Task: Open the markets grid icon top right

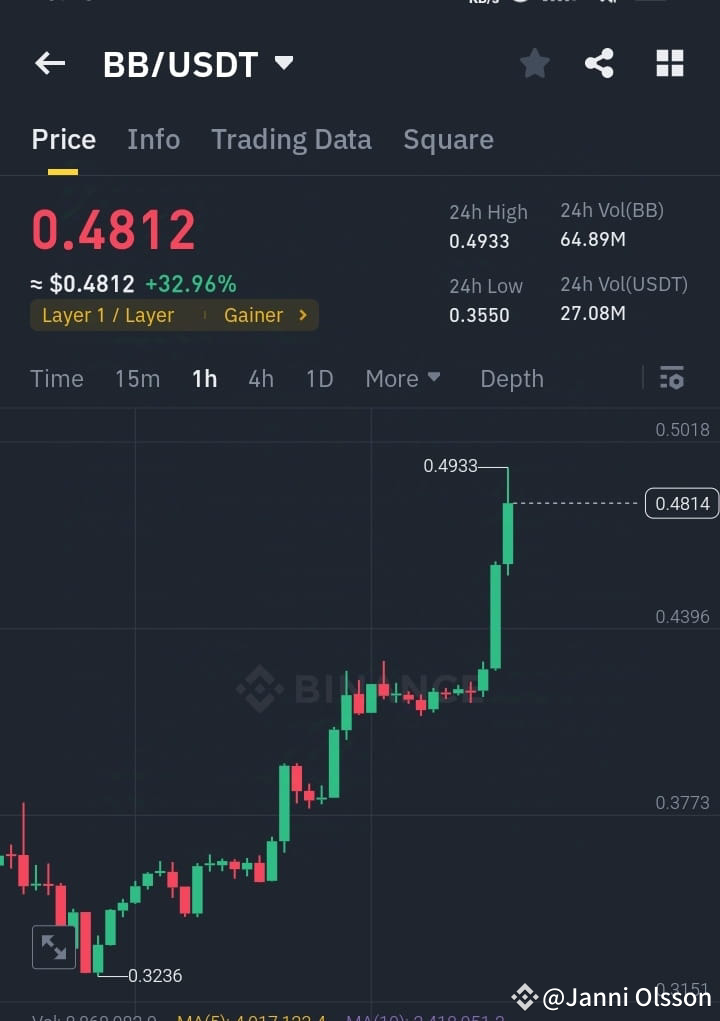Action: [669, 62]
